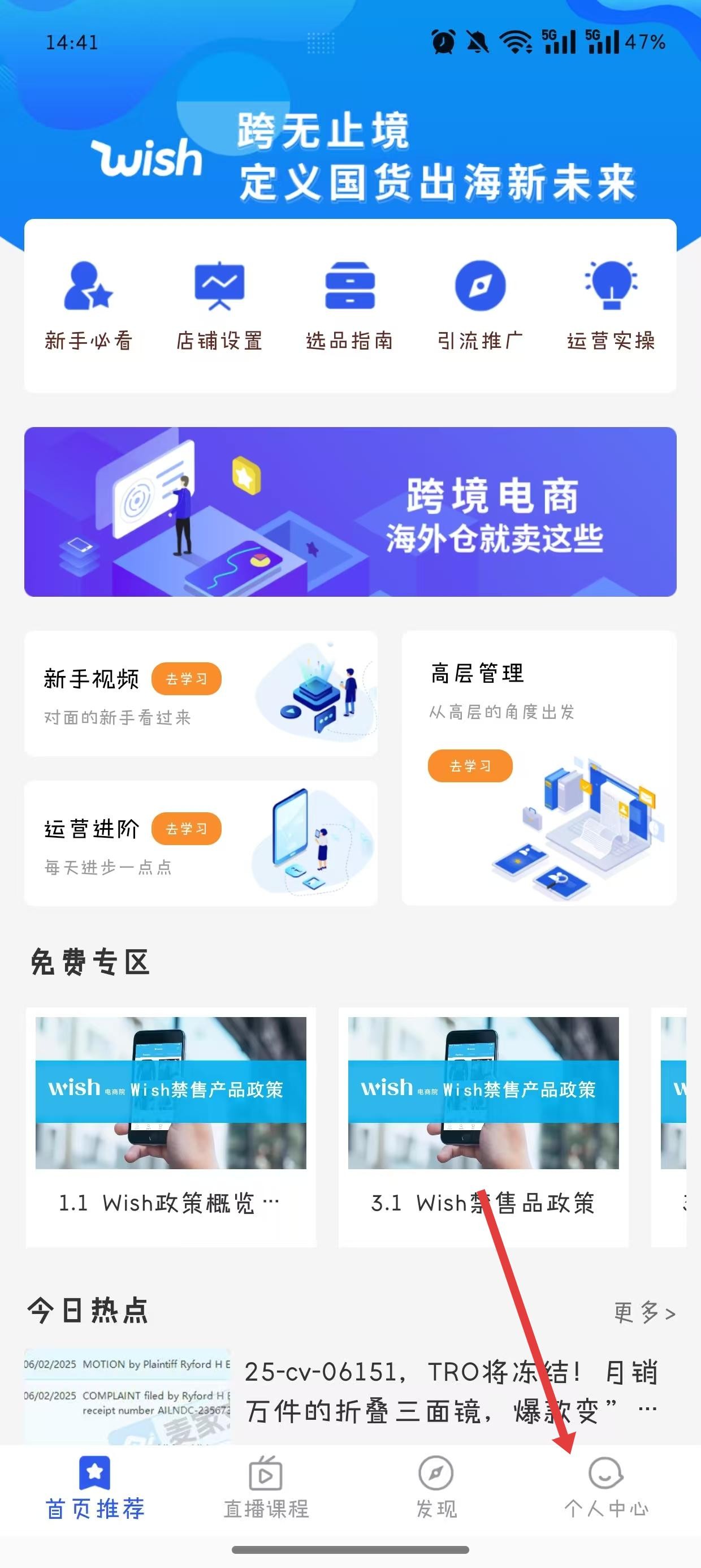The width and height of the screenshot is (701, 1568).
Task: Open the 新手必看 category
Action: pos(88,305)
